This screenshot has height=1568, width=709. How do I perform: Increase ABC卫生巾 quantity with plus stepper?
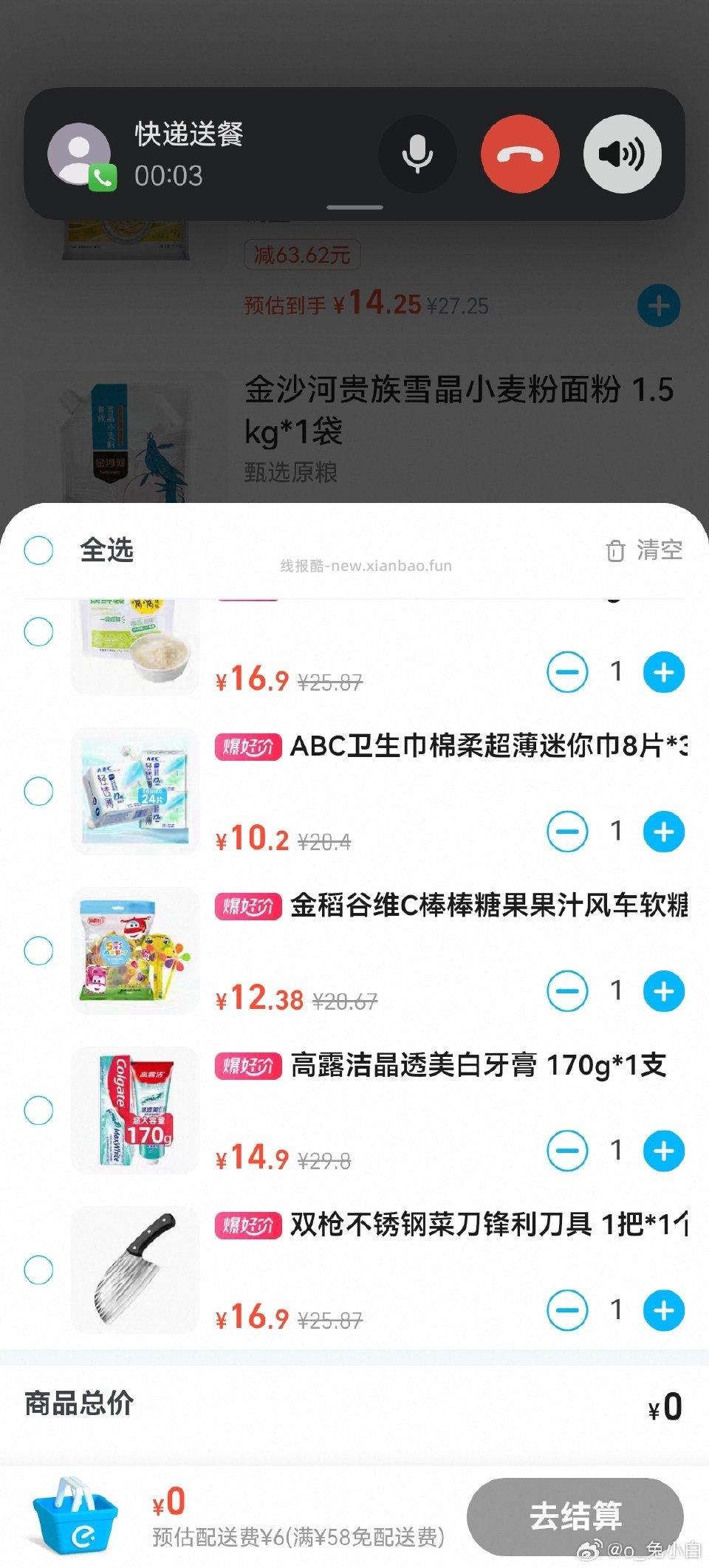[x=662, y=832]
